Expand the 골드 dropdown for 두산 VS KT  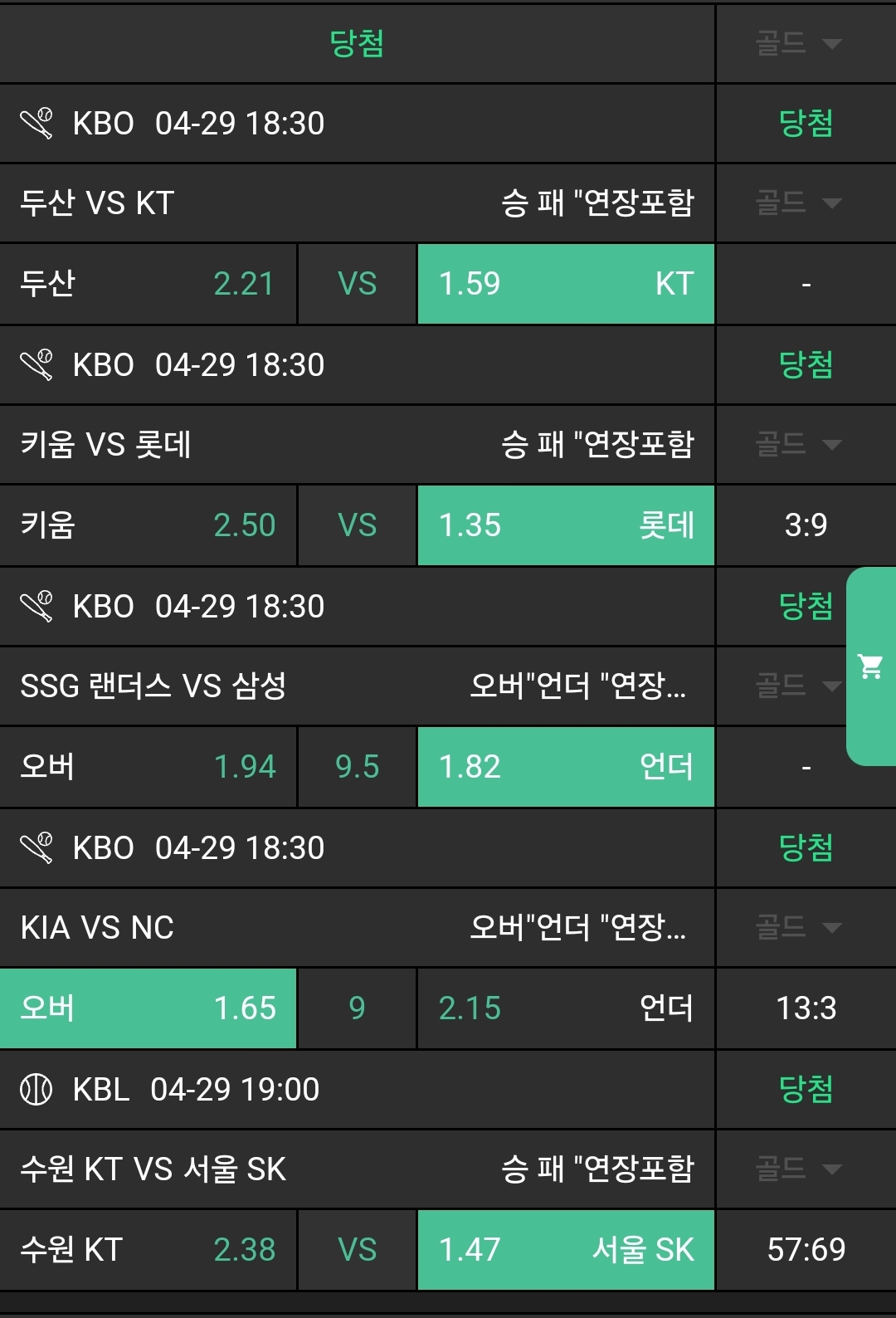click(798, 203)
